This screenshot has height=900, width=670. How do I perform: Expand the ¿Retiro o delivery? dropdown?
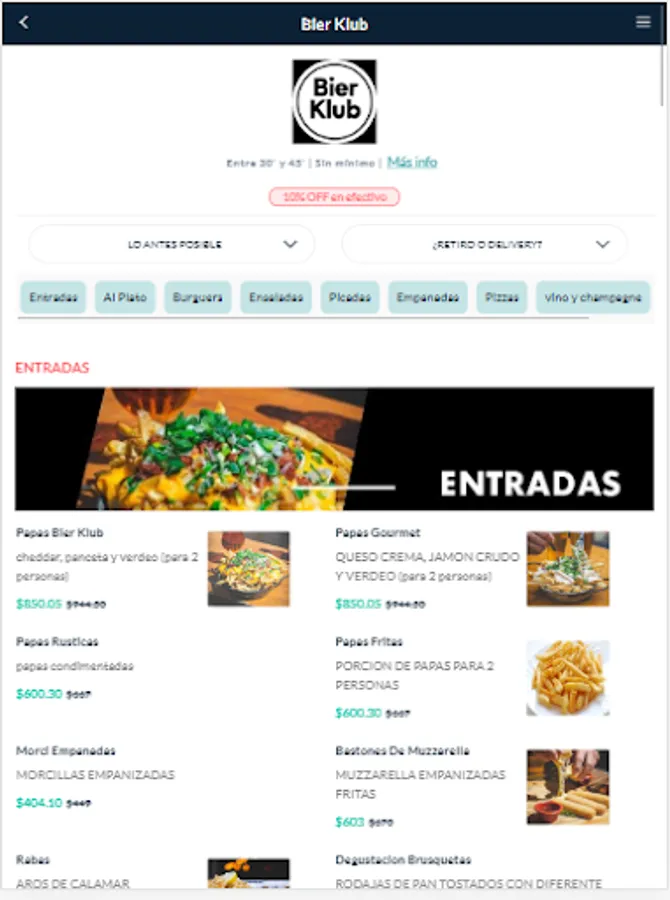[x=485, y=244]
